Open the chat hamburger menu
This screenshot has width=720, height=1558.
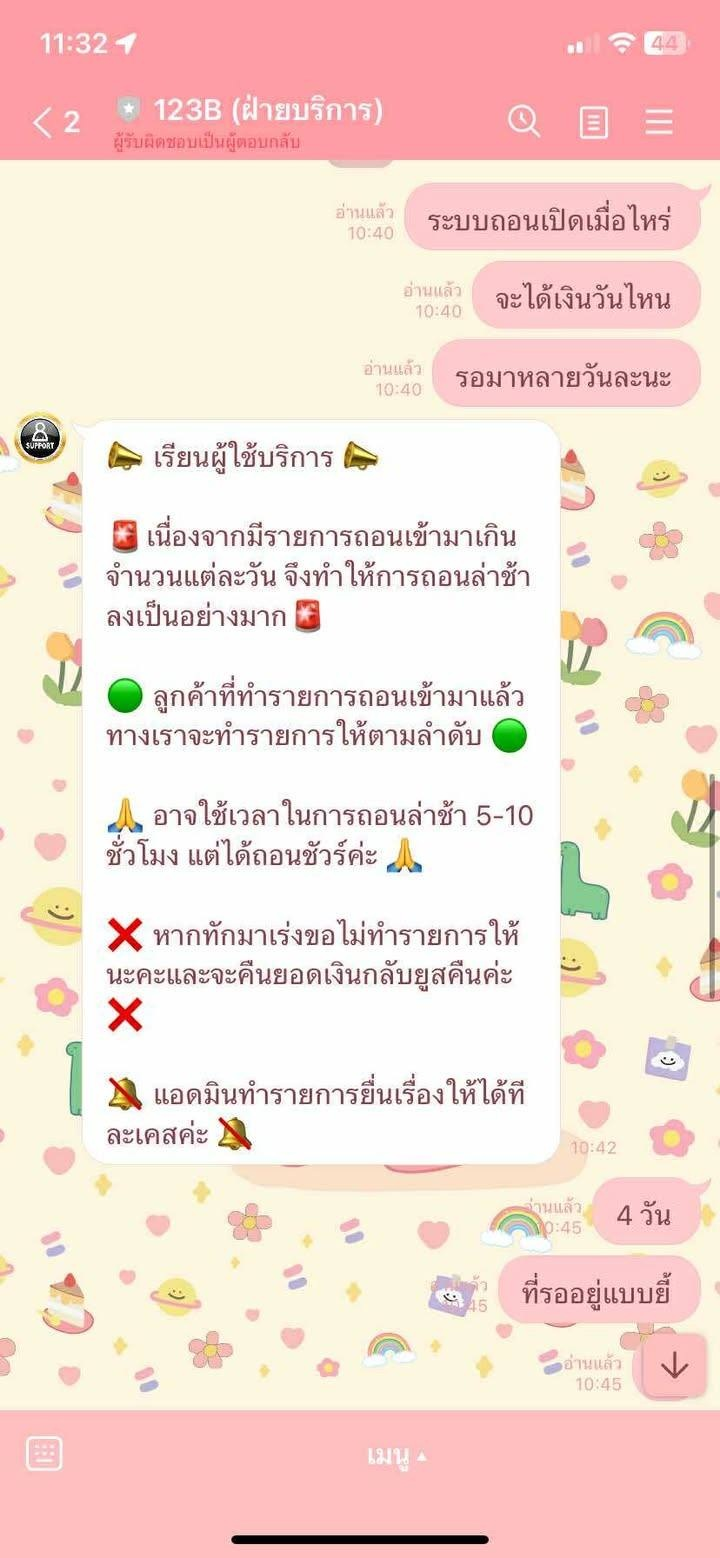click(x=659, y=122)
